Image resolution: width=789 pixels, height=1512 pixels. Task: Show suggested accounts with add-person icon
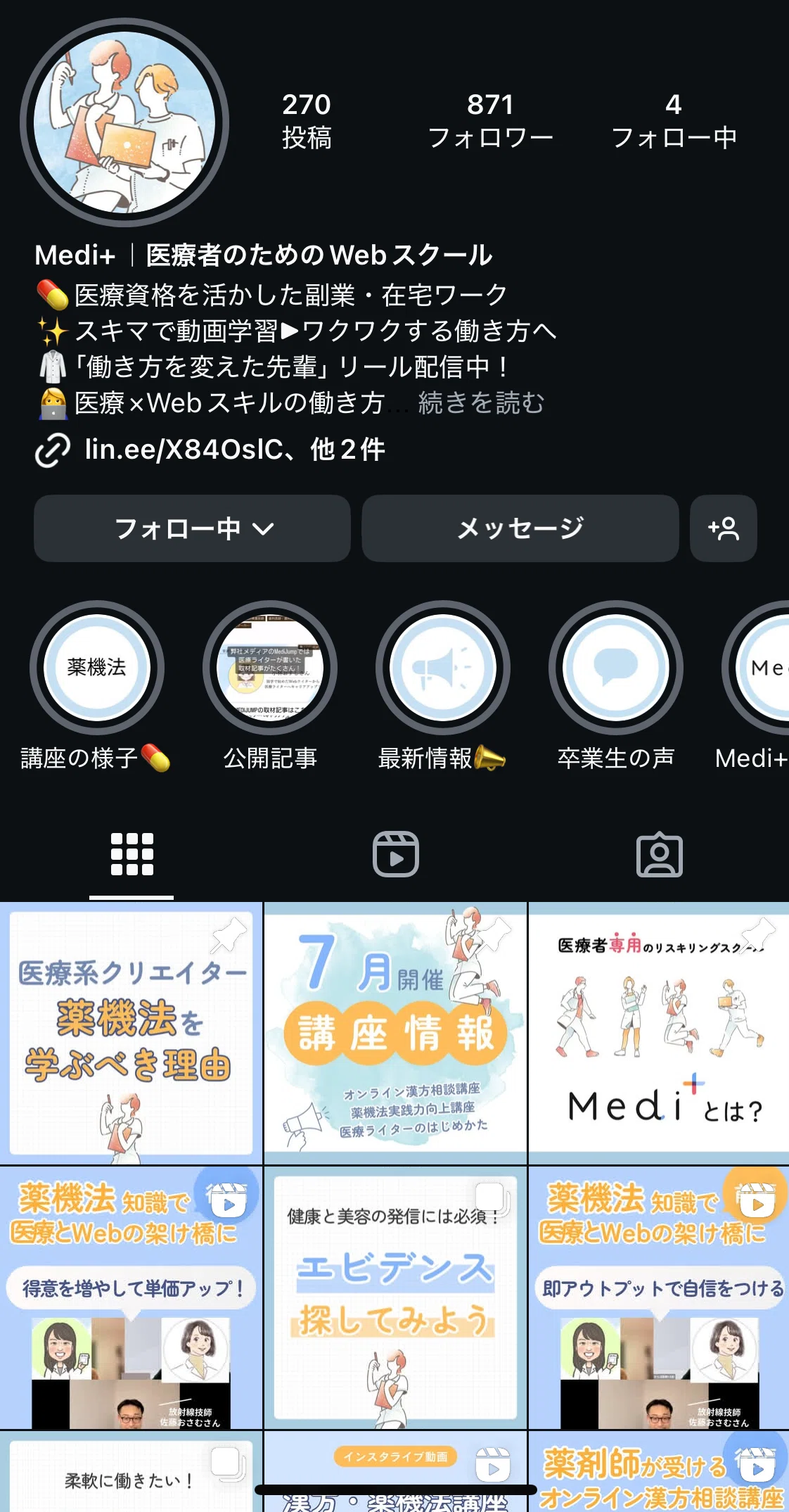pyautogui.click(x=724, y=528)
